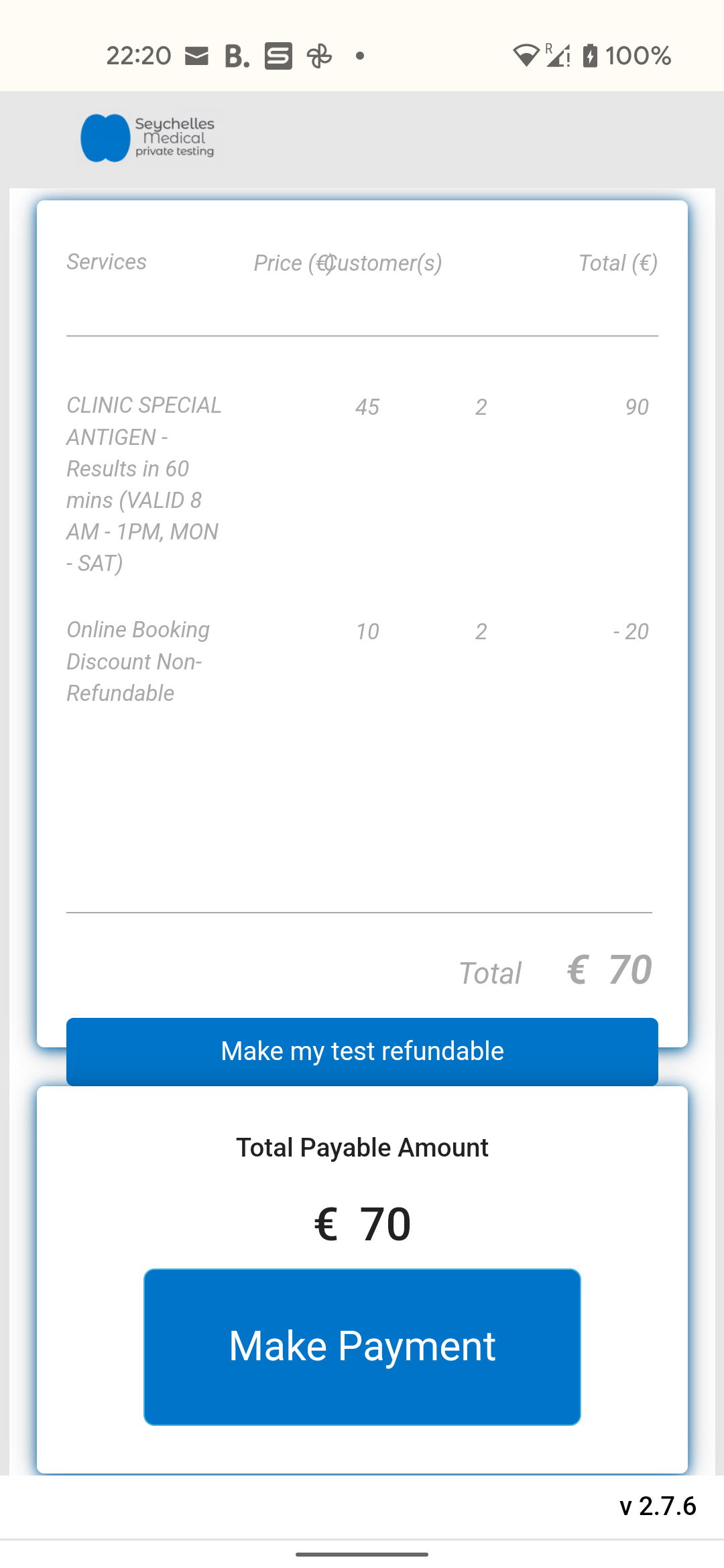Tap the Make Payment button
724x1568 pixels.
pyautogui.click(x=362, y=1346)
